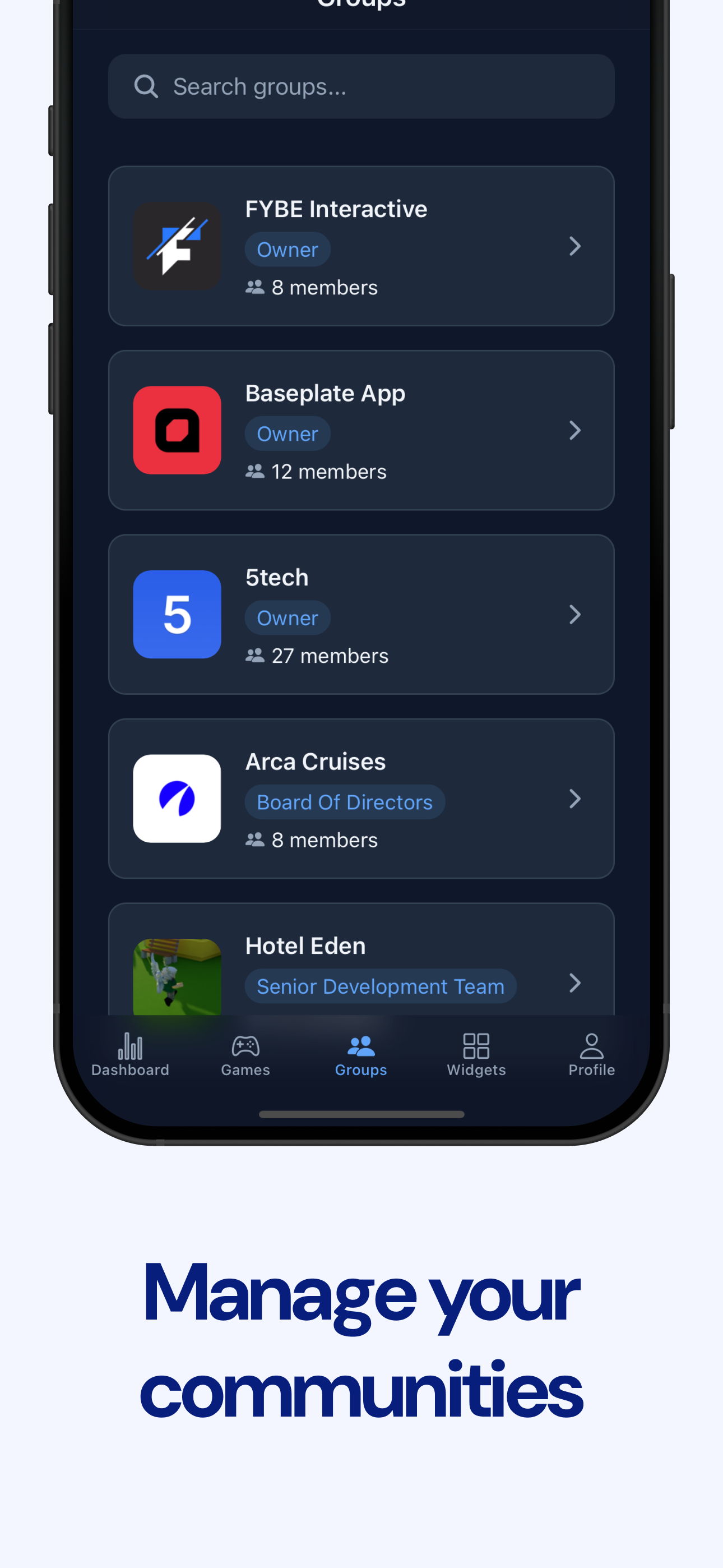Image resolution: width=723 pixels, height=1568 pixels.
Task: Tap the 5tech blue logo
Action: coord(177,614)
